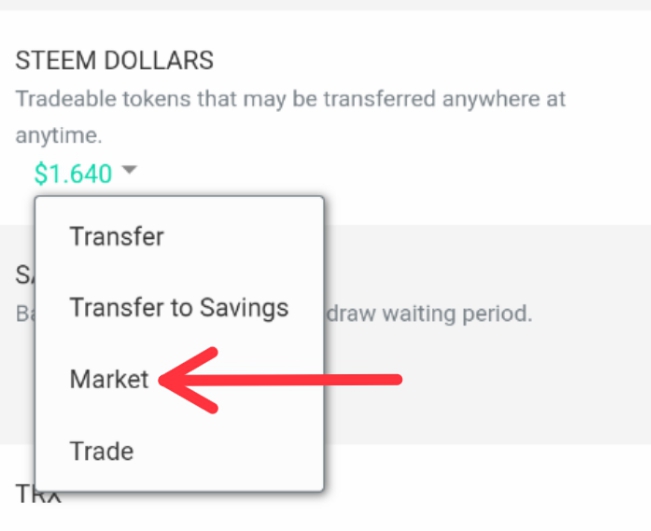The width and height of the screenshot is (651, 531).
Task: Collapse the $1.640 Steem Dollars dropdown
Action: (85, 174)
